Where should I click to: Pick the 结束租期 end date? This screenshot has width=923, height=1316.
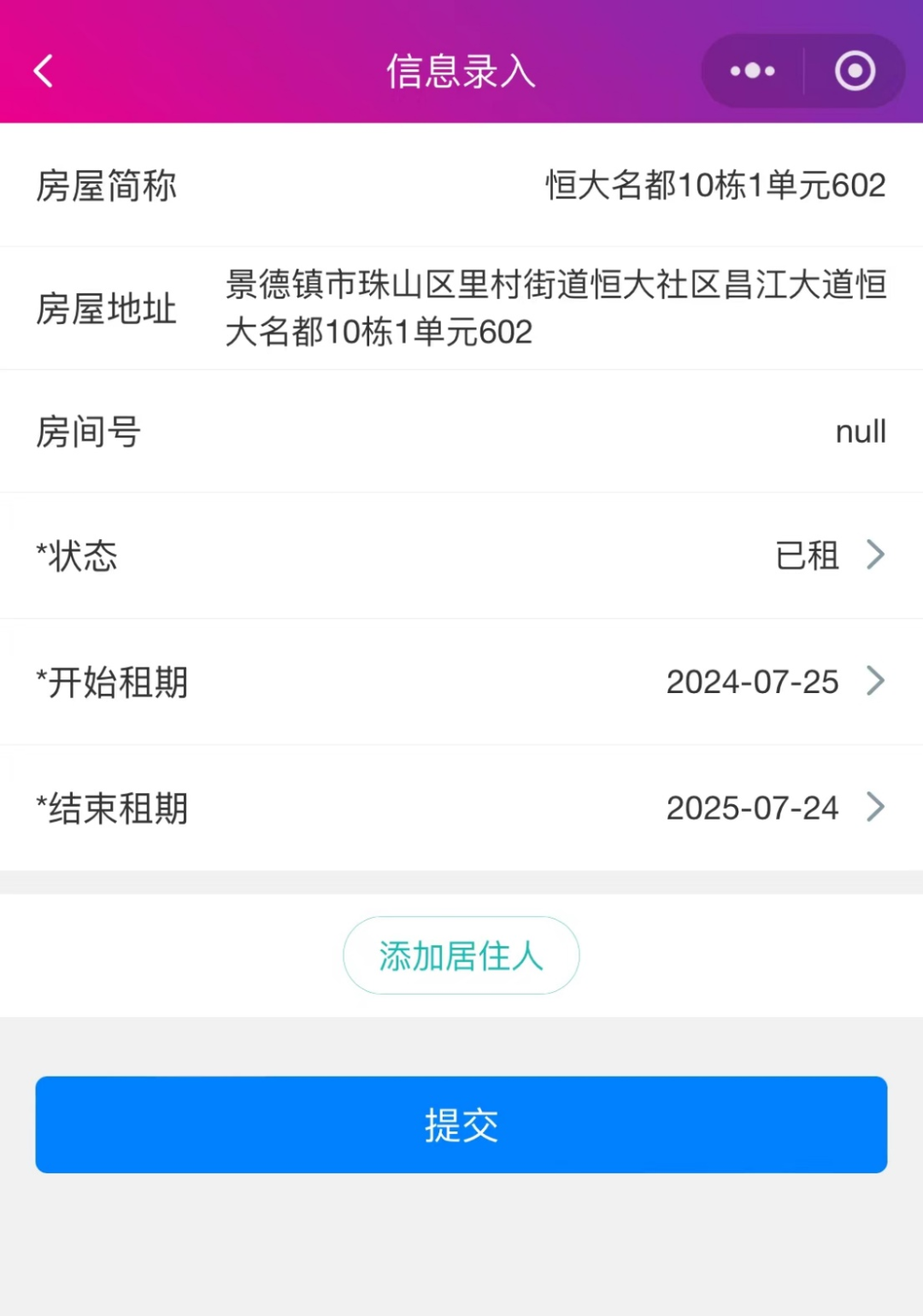(773, 808)
